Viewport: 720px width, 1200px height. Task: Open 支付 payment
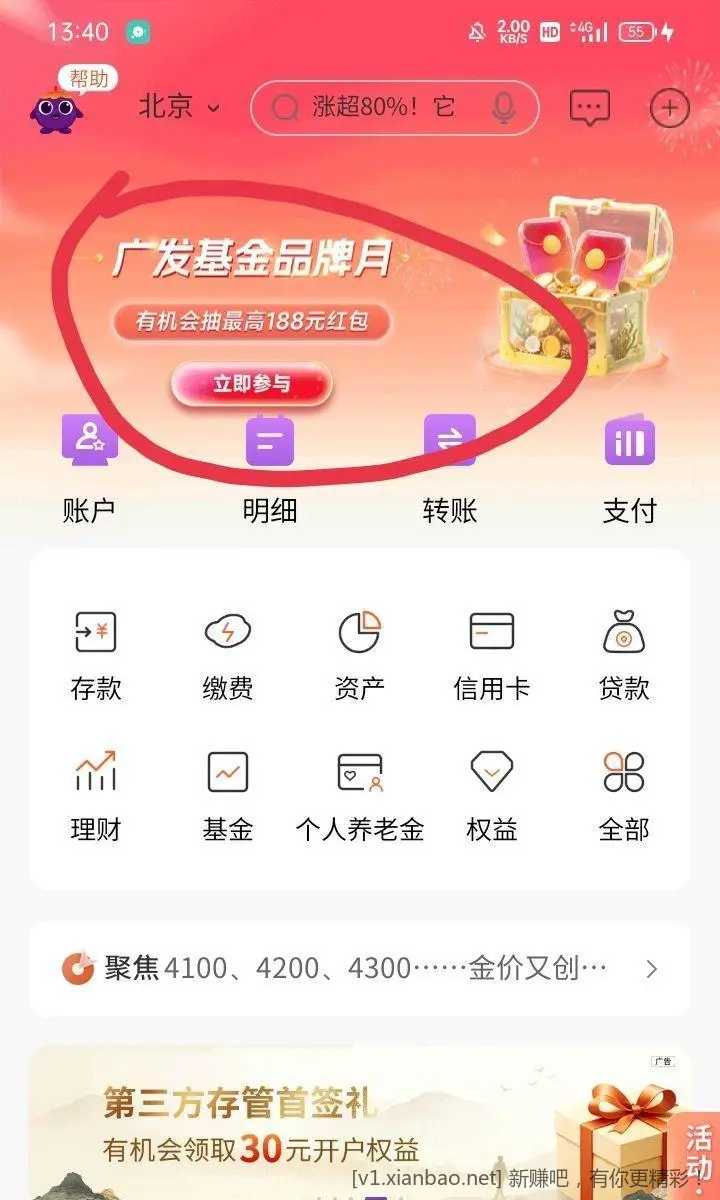pyautogui.click(x=630, y=468)
